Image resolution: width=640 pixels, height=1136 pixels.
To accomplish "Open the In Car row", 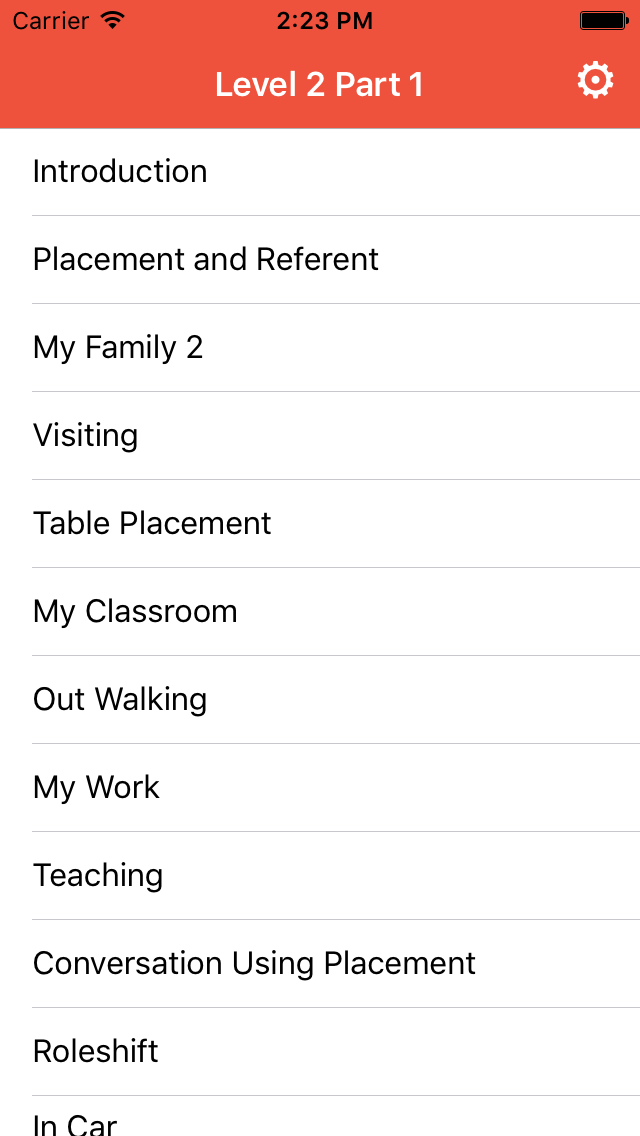I will [x=320, y=1116].
